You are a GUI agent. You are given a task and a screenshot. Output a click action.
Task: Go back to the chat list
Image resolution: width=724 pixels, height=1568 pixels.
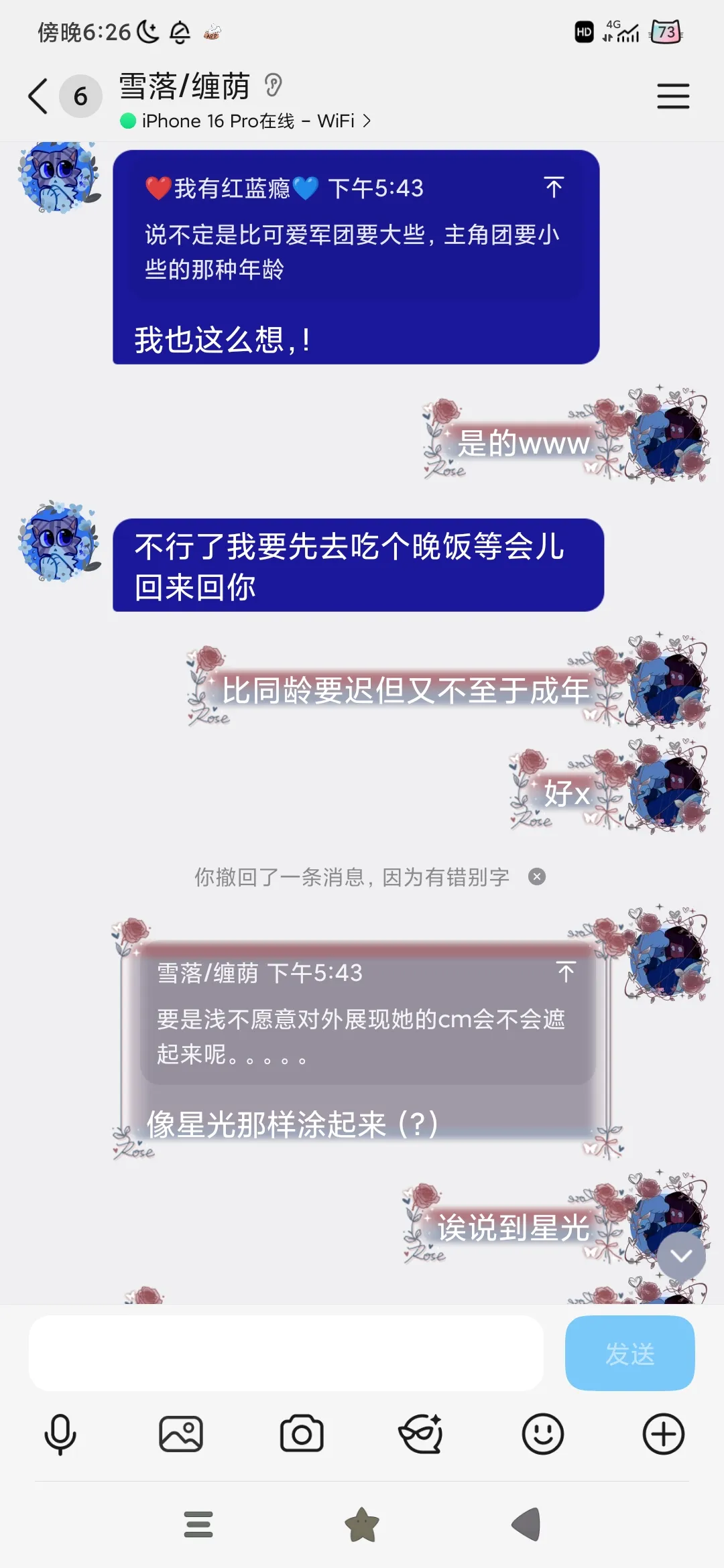(38, 96)
